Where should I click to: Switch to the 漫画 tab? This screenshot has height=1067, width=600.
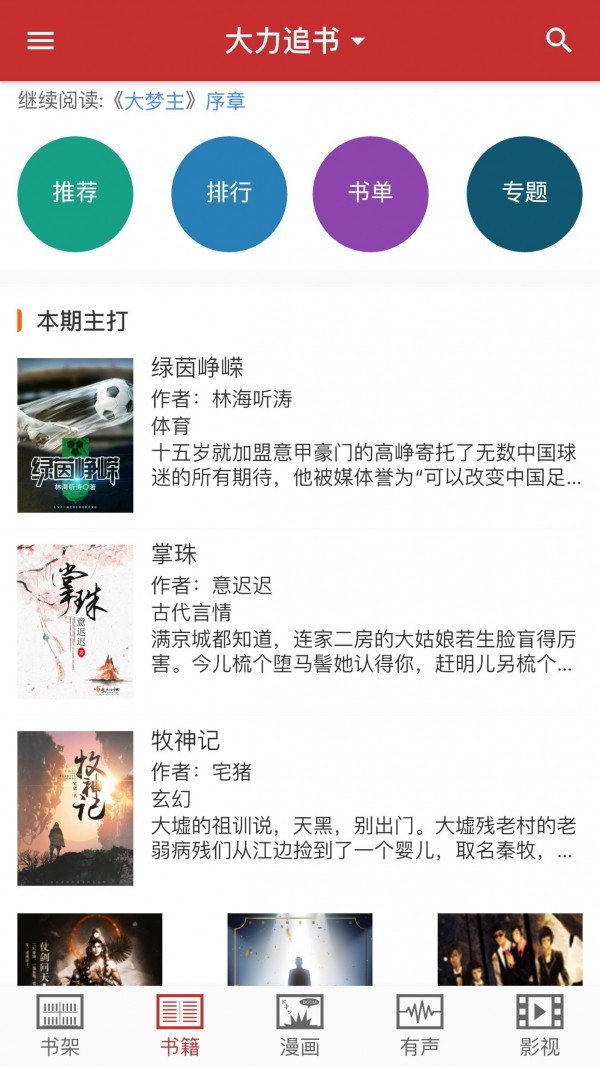click(x=300, y=1026)
